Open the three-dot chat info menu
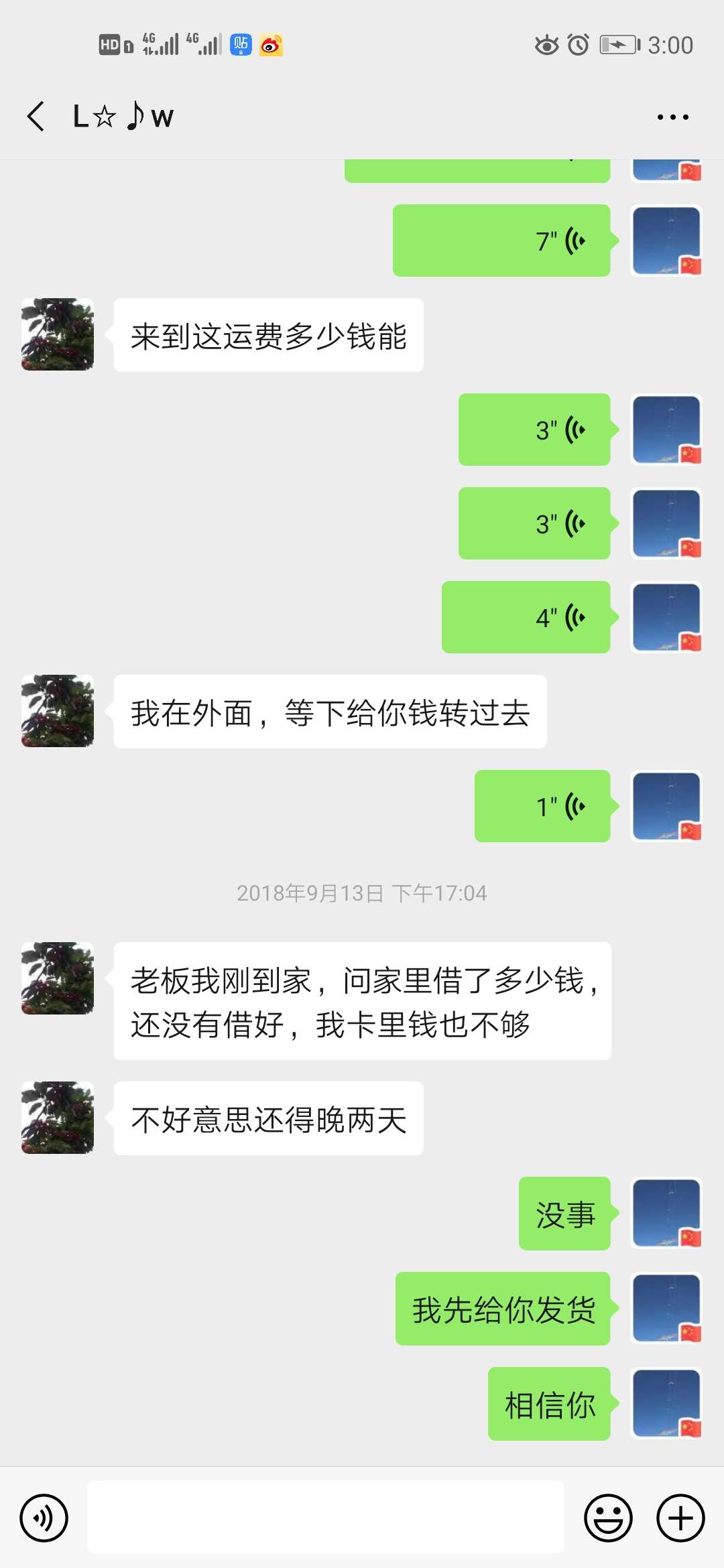Screen dimensions: 724x1568 coord(672,117)
